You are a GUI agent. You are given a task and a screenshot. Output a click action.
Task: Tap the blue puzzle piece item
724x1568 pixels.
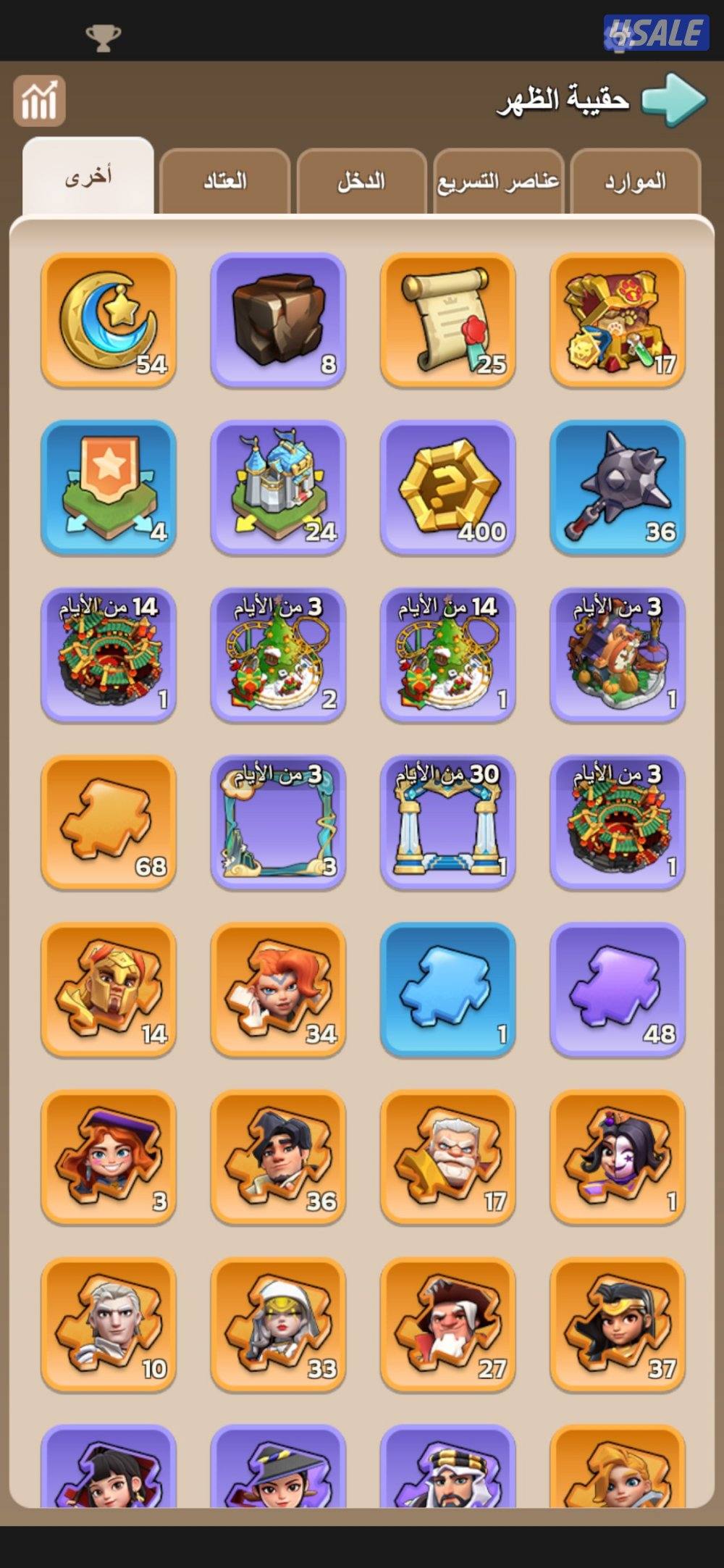pos(447,990)
